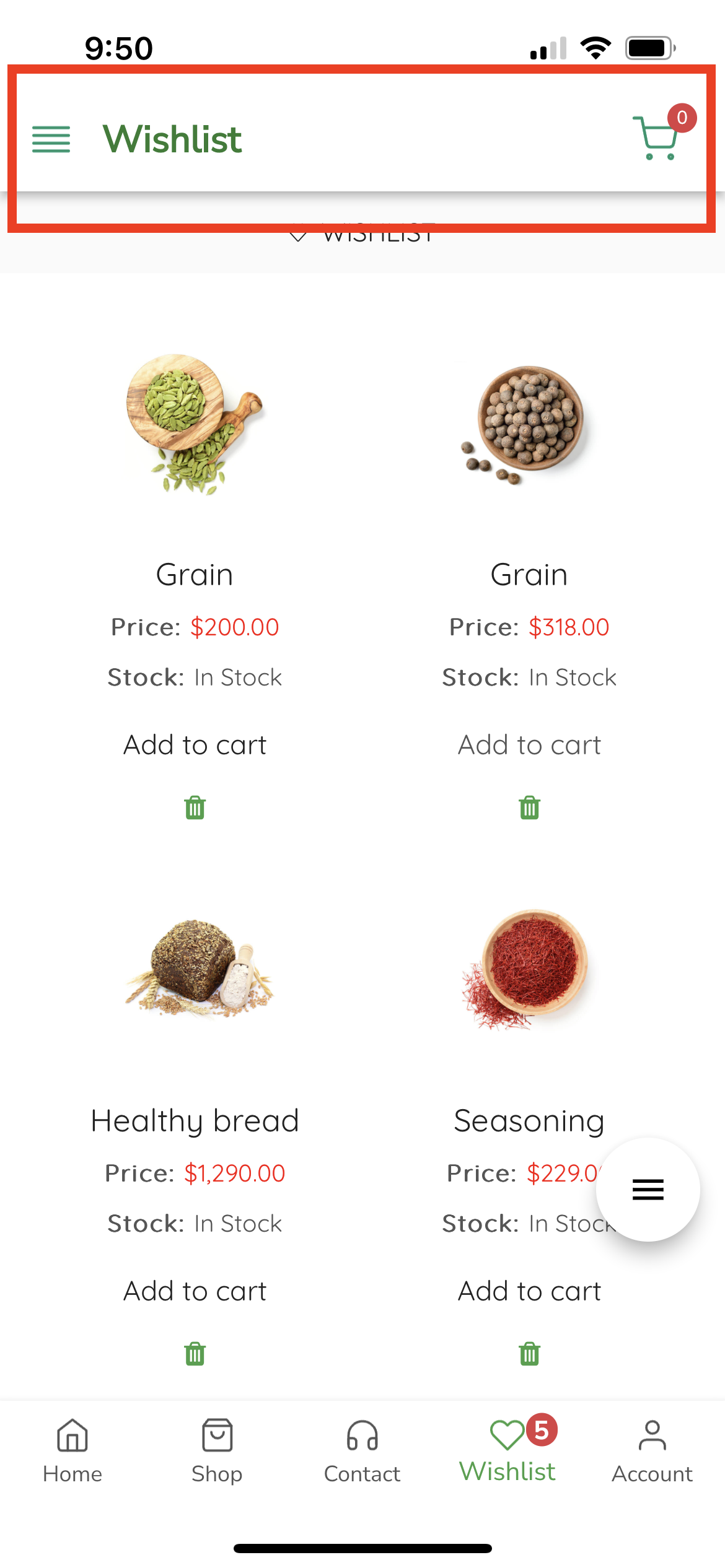Open the Account tab
725x1568 pixels.
[652, 1450]
